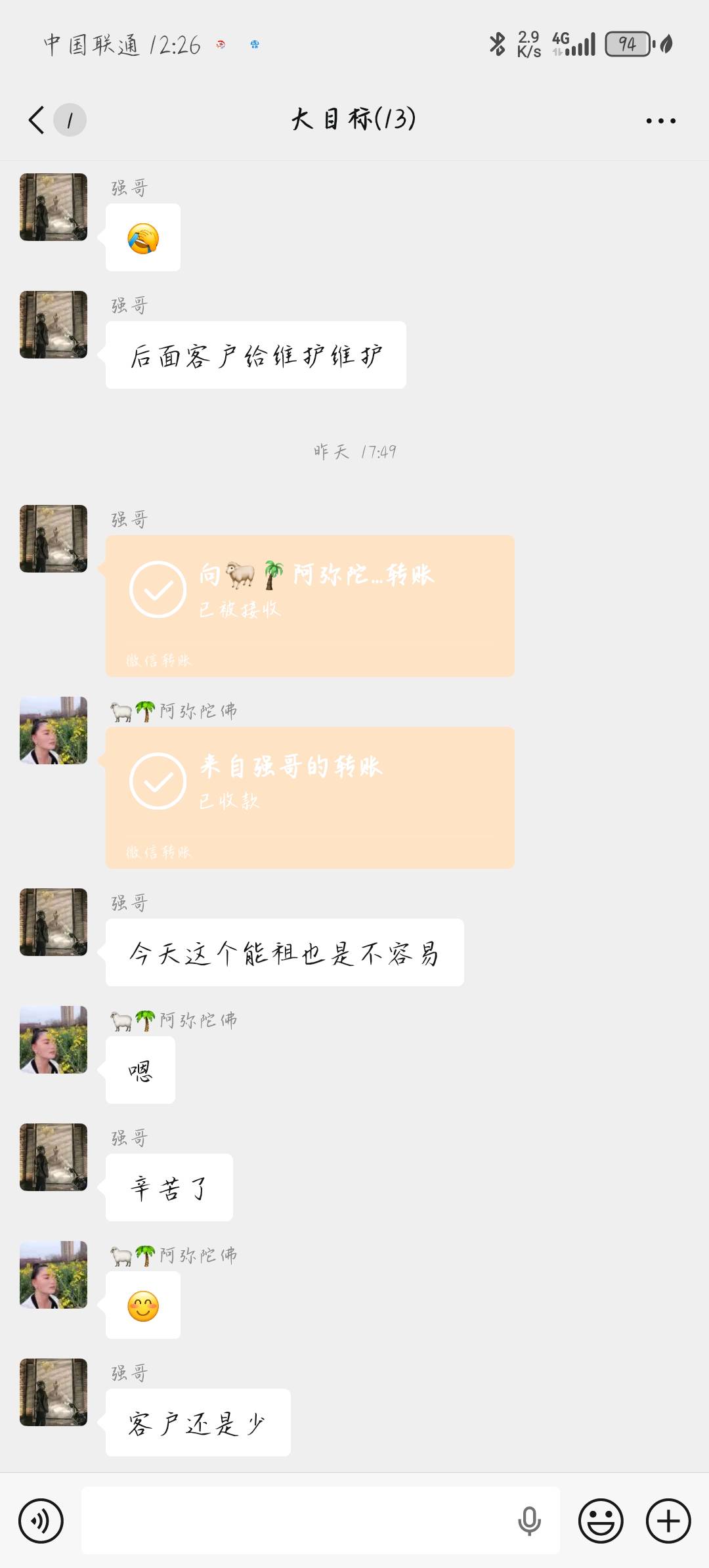The image size is (709, 1568).
Task: Tap the group title 大目标(13)
Action: coord(354,120)
